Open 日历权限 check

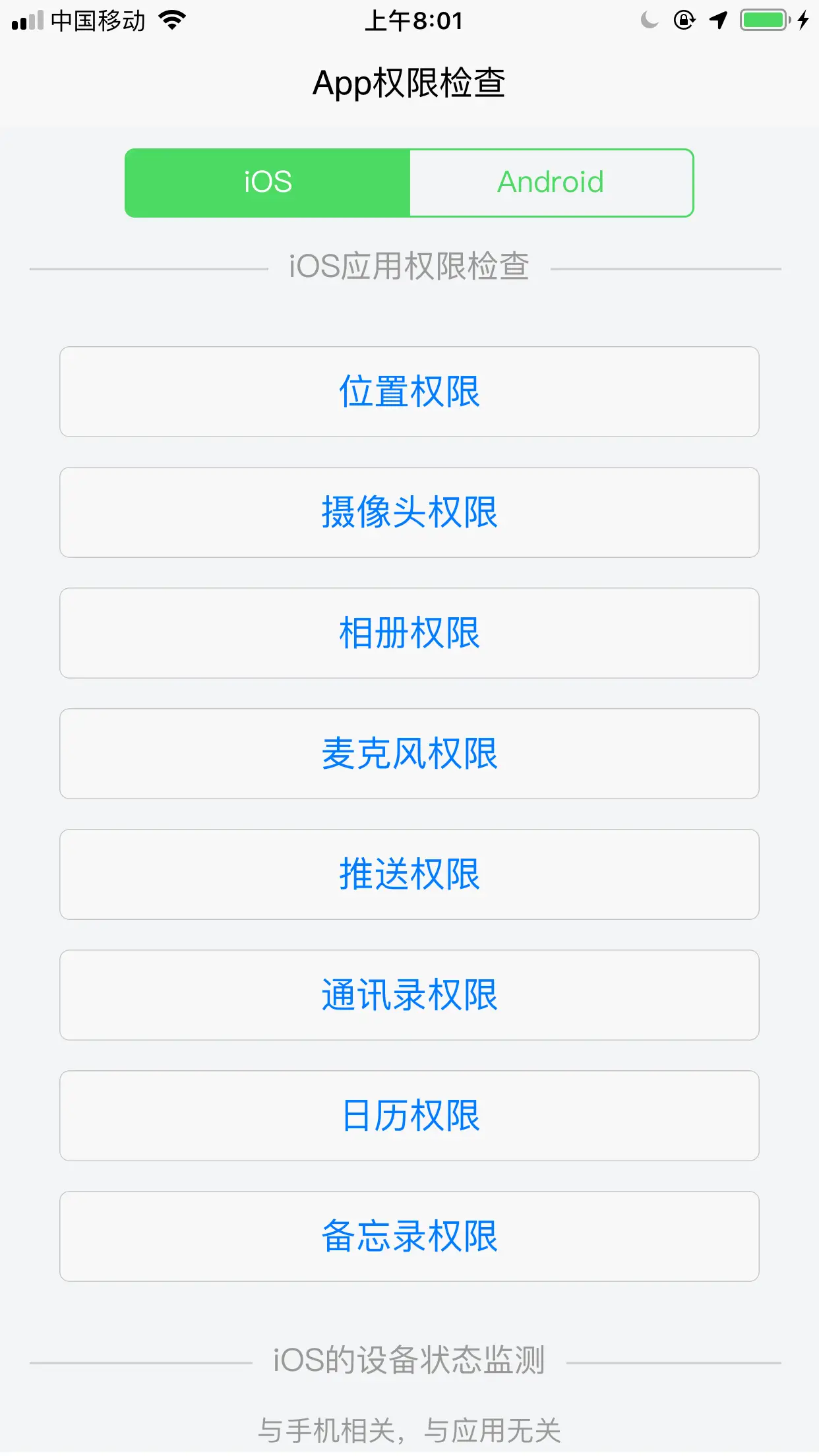(x=409, y=1116)
